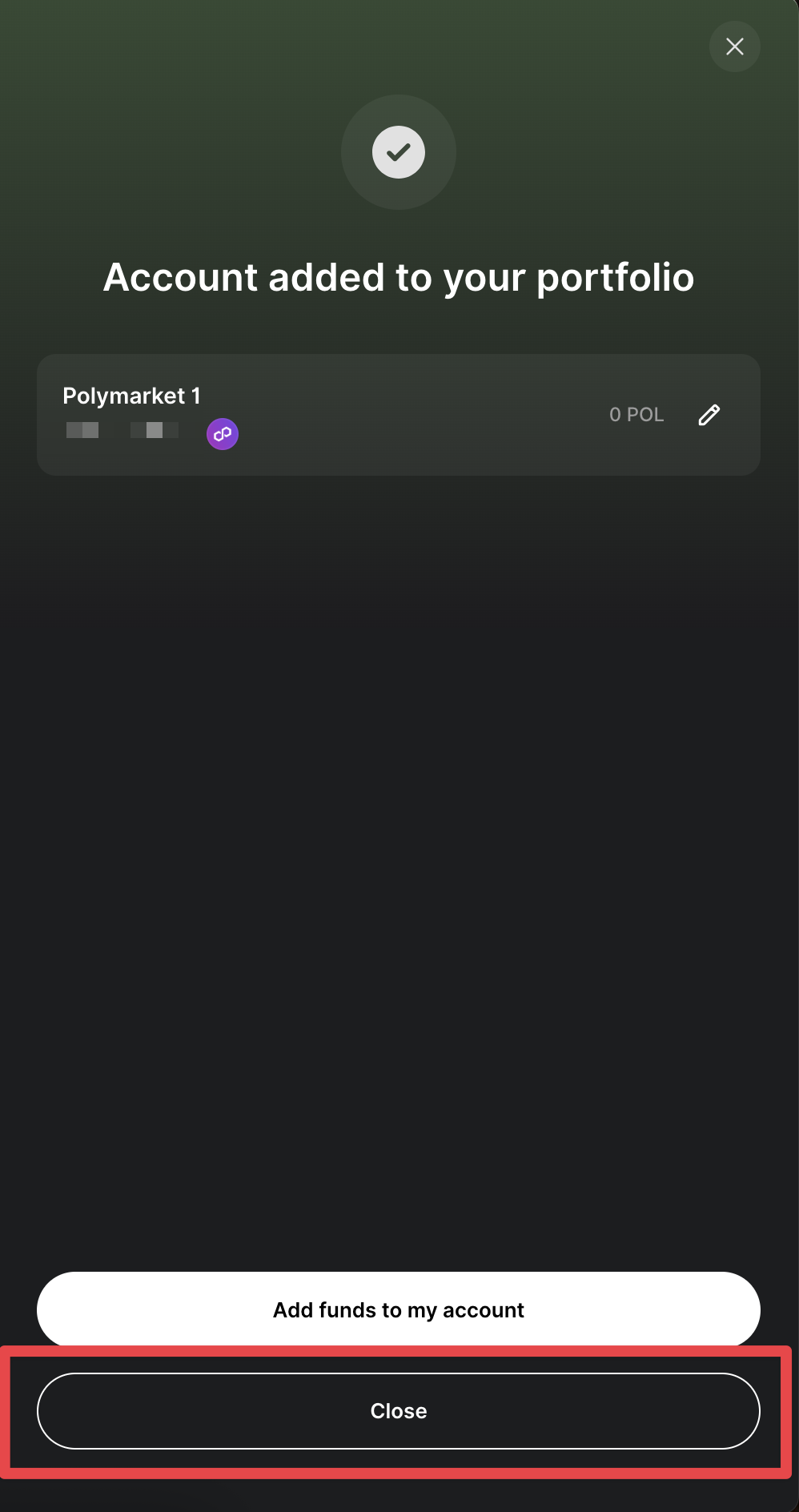Tap the Close button

[x=398, y=1410]
